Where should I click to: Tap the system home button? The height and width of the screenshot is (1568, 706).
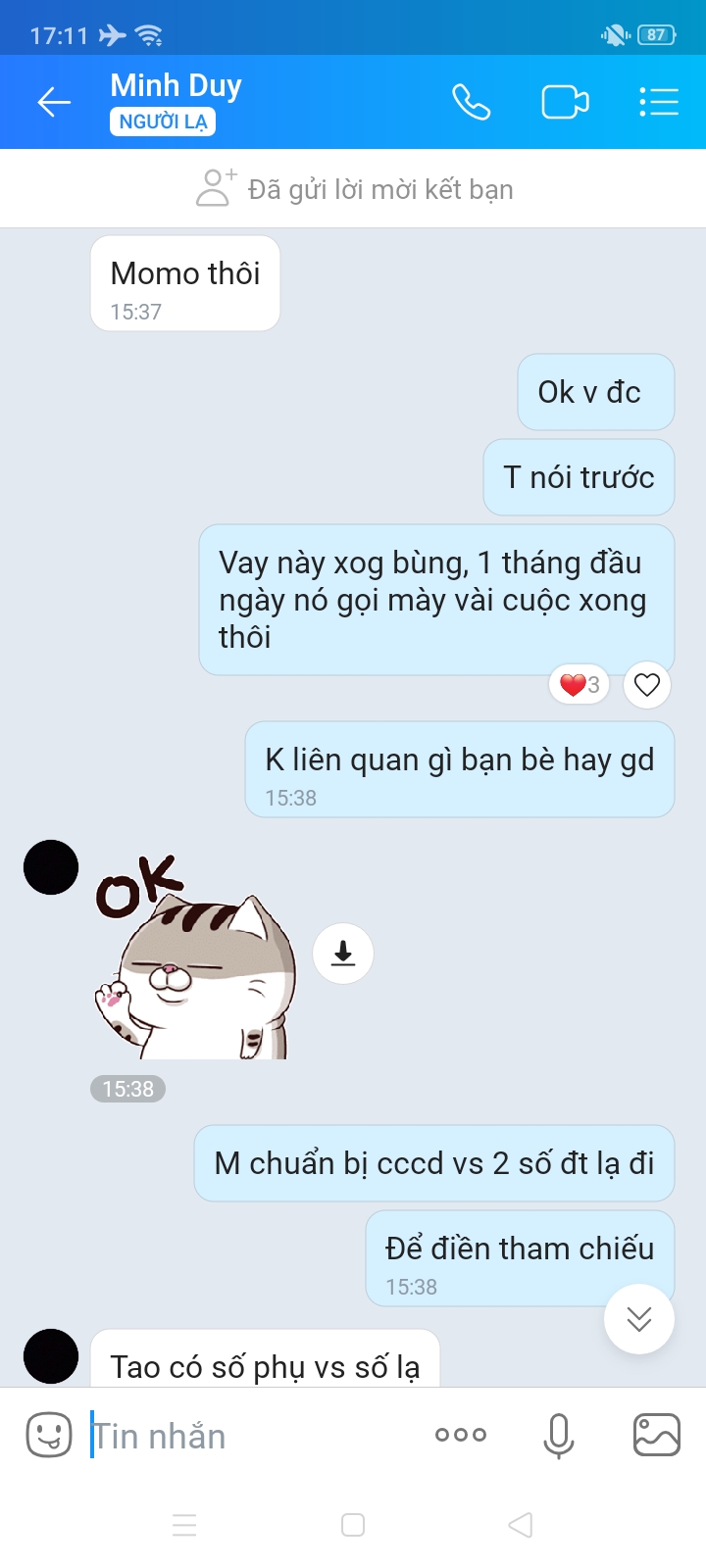(x=353, y=1525)
